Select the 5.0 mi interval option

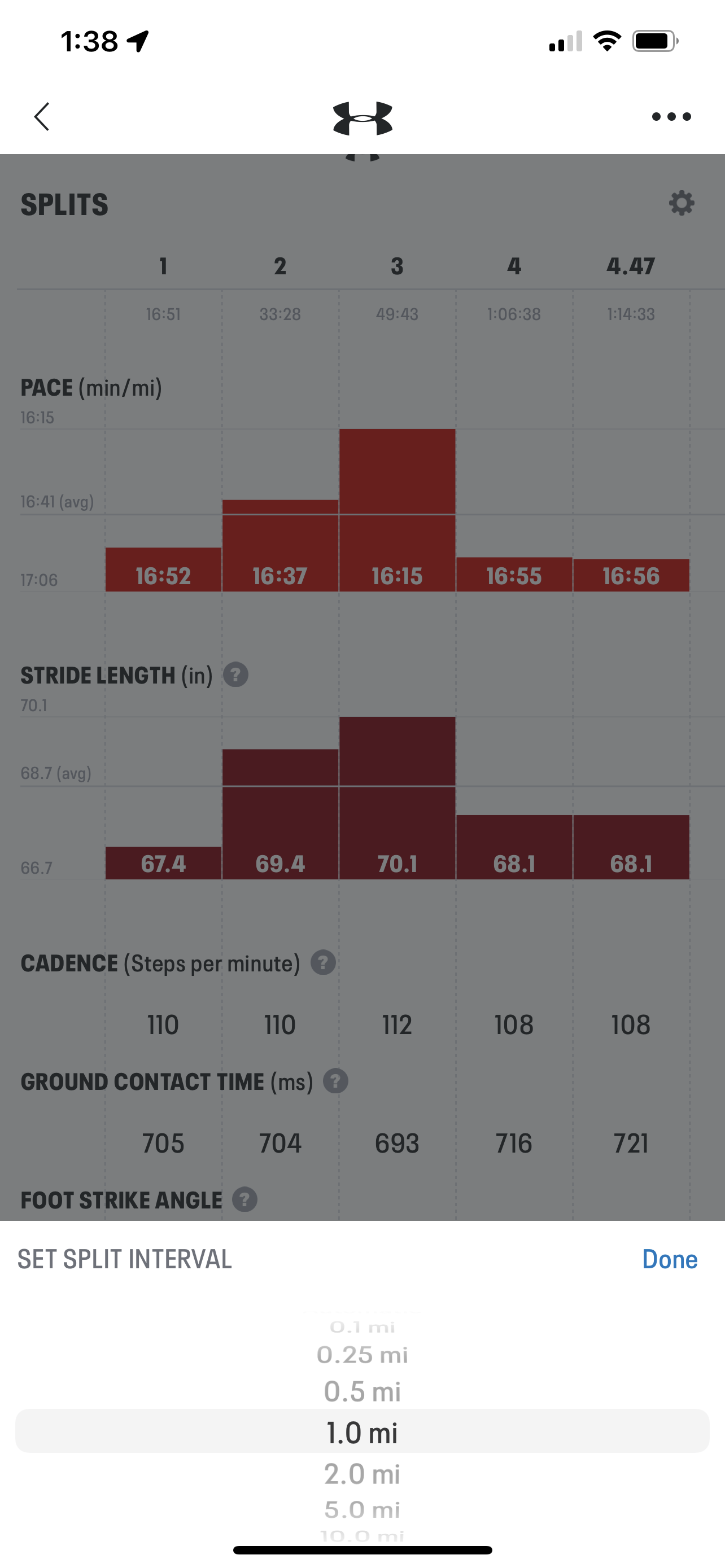point(362,1509)
